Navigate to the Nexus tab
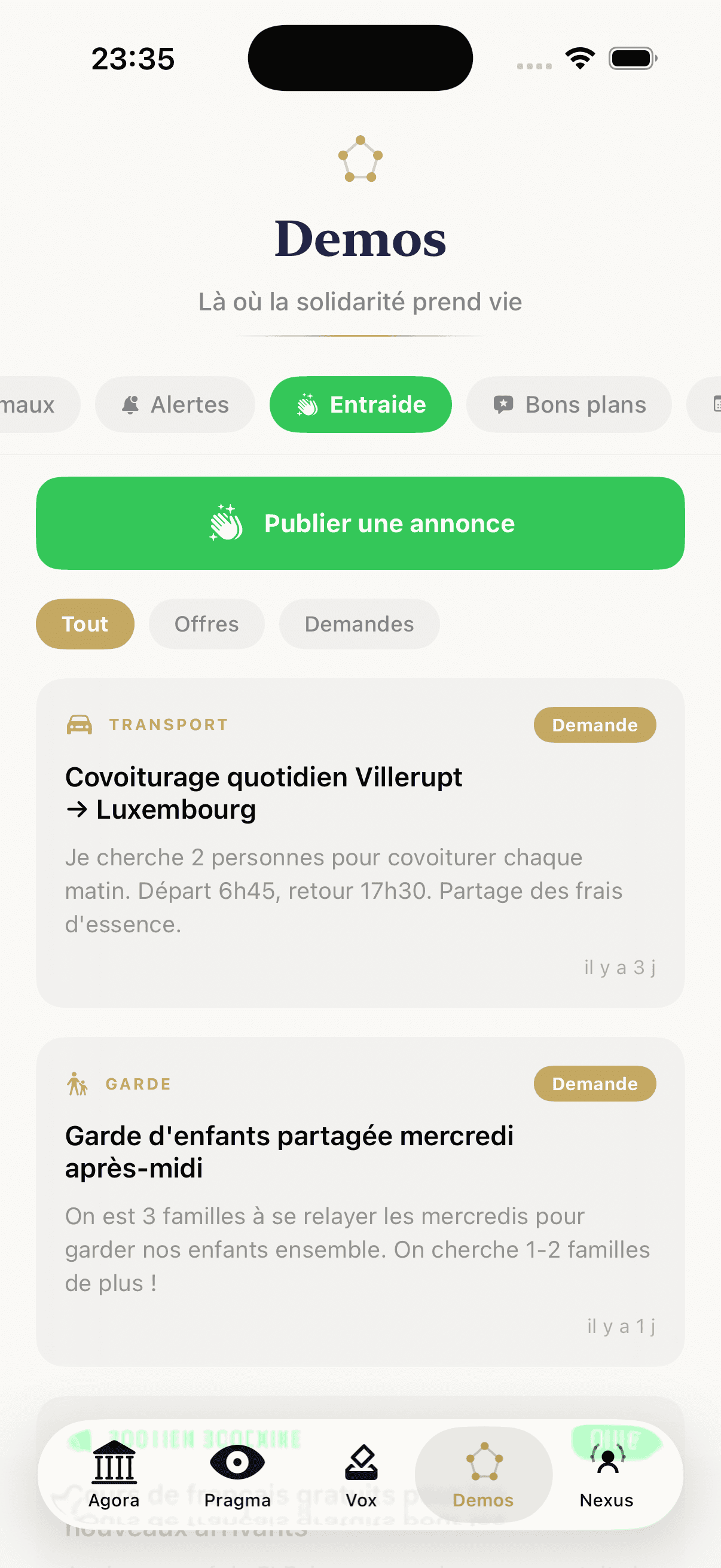 [x=607, y=1474]
